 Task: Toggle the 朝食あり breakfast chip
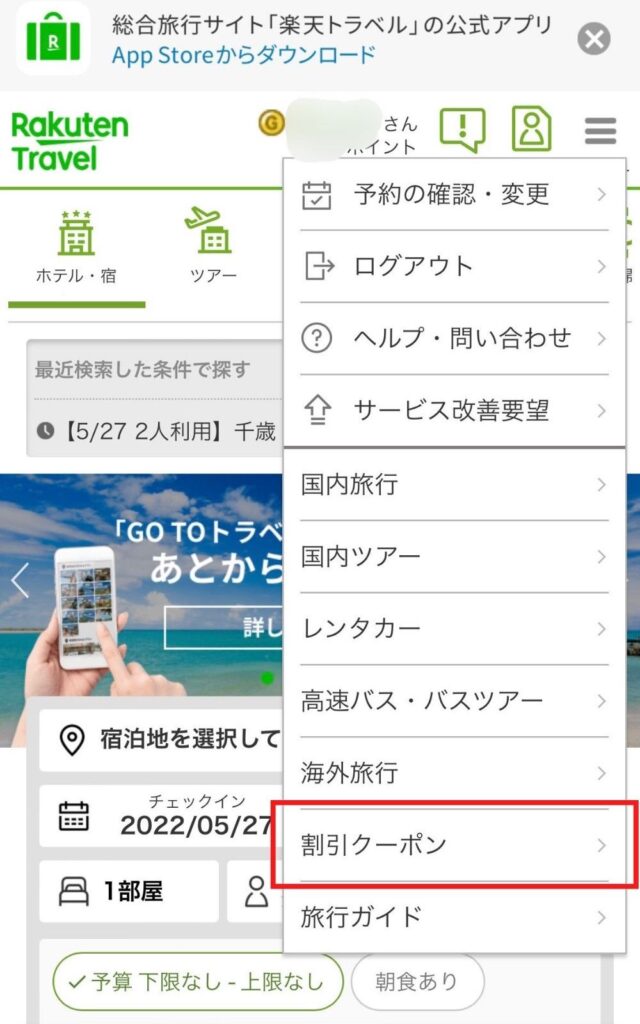click(x=417, y=982)
